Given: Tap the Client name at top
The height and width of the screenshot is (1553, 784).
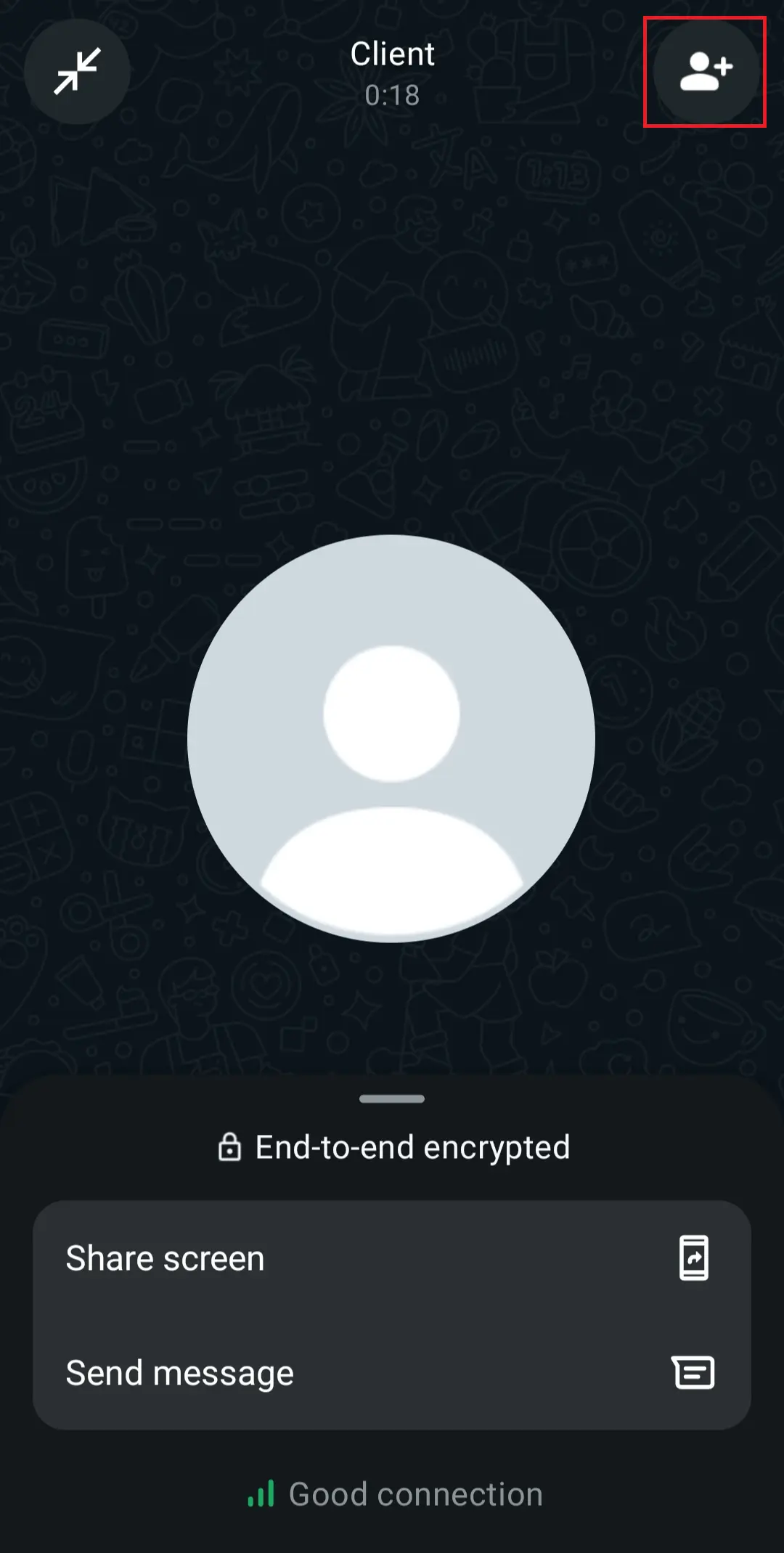Looking at the screenshot, I should coord(391,53).
